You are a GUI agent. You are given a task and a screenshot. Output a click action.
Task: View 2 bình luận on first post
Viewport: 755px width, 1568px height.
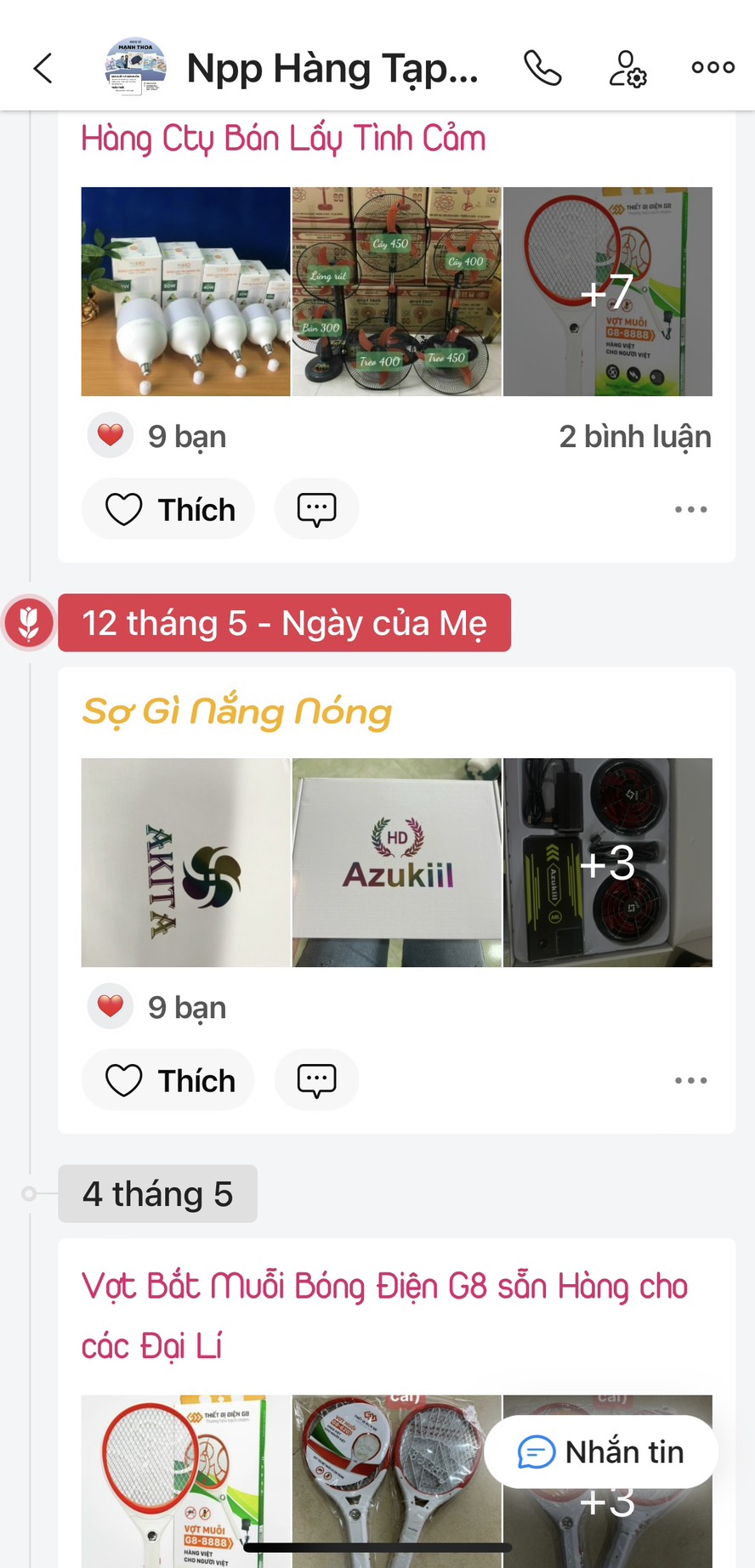point(634,437)
